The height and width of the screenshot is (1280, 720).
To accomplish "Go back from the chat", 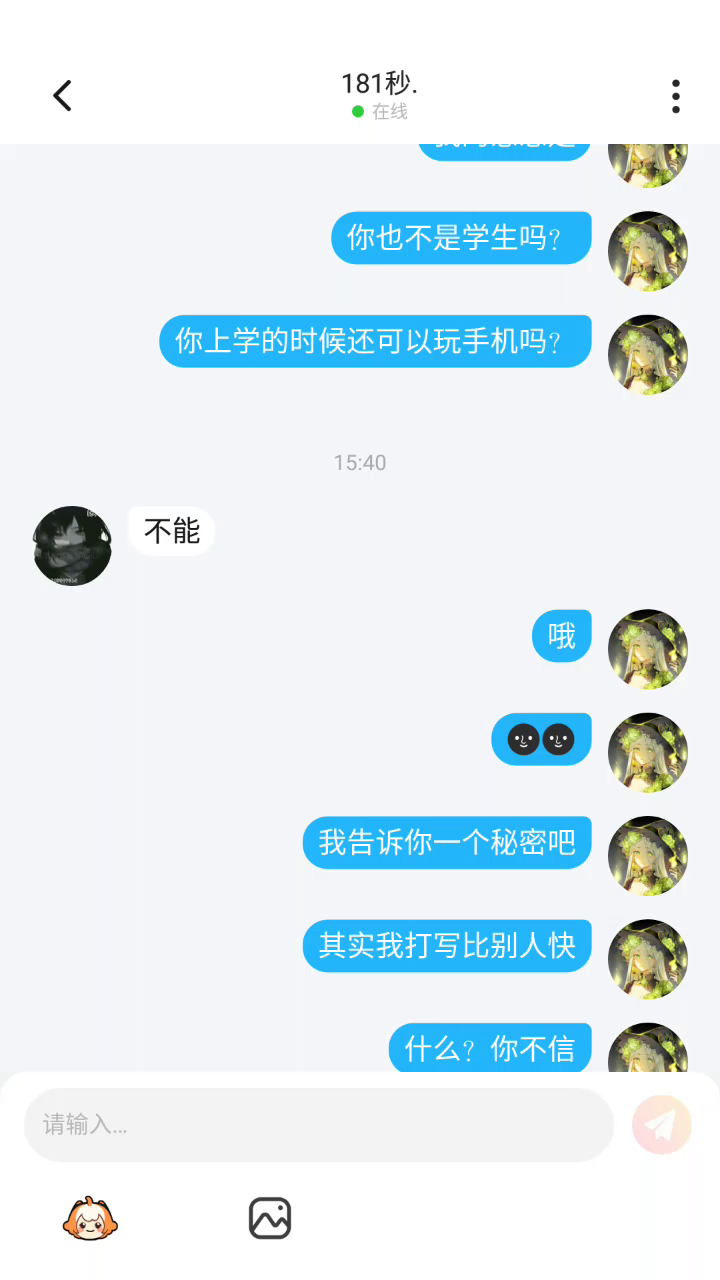I will point(62,96).
